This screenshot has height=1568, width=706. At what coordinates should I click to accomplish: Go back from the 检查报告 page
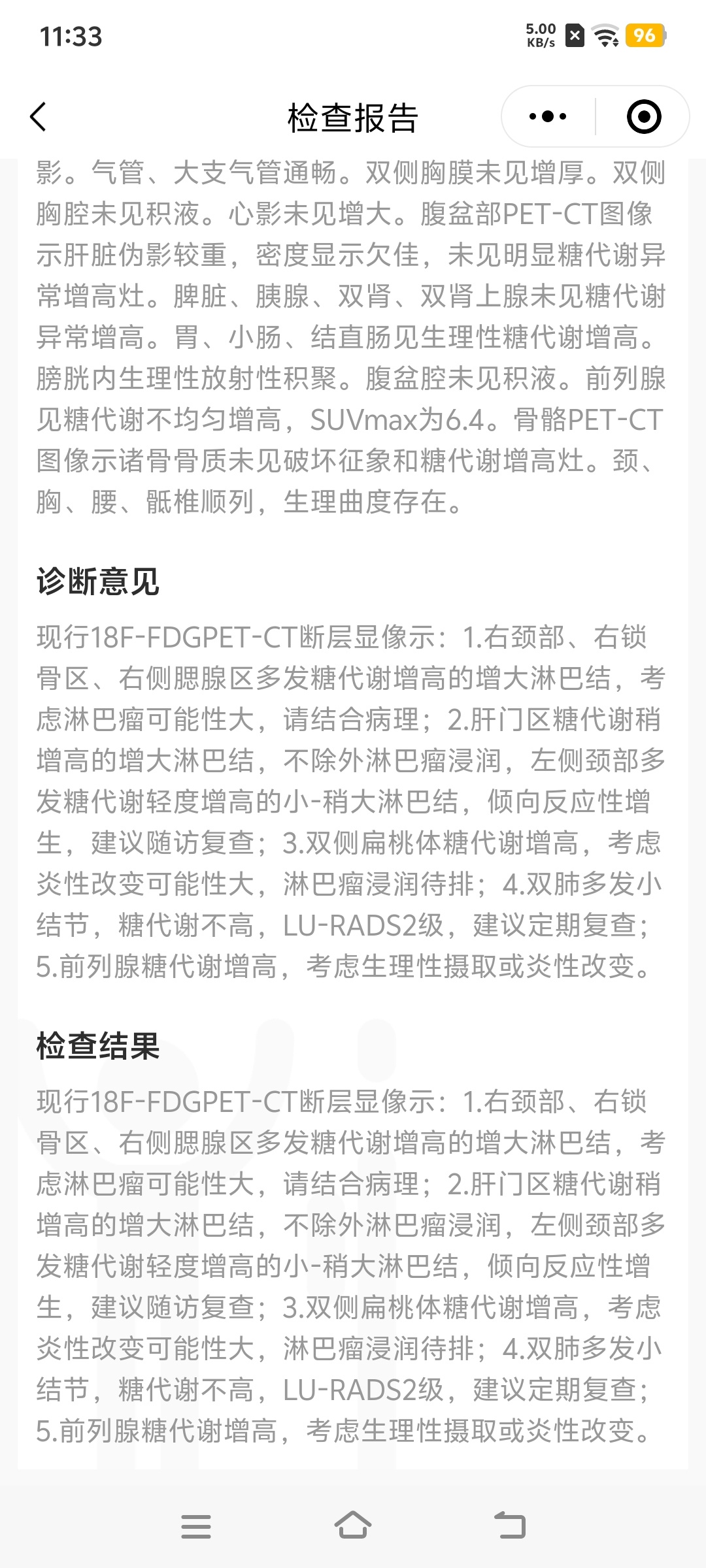coord(39,117)
